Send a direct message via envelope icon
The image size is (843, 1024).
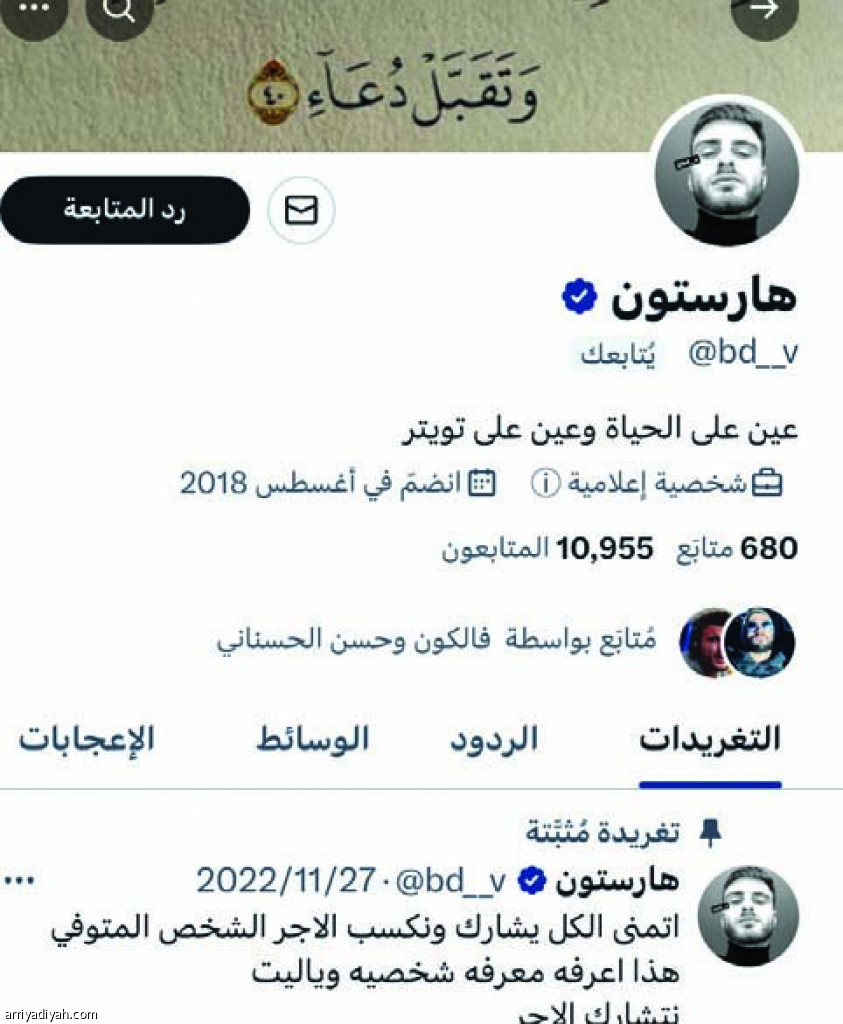[x=301, y=210]
